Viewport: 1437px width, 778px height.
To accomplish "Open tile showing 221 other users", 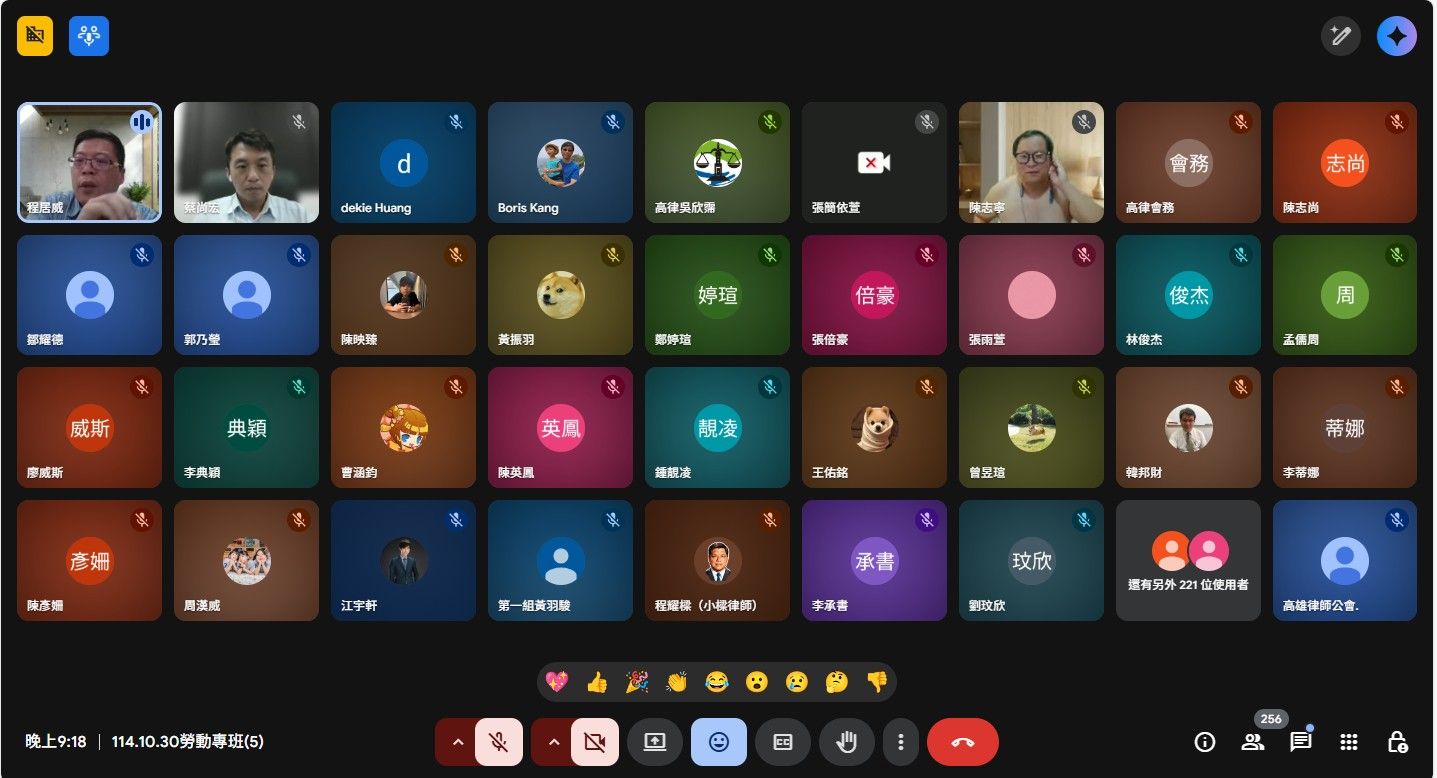I will click(x=1188, y=560).
